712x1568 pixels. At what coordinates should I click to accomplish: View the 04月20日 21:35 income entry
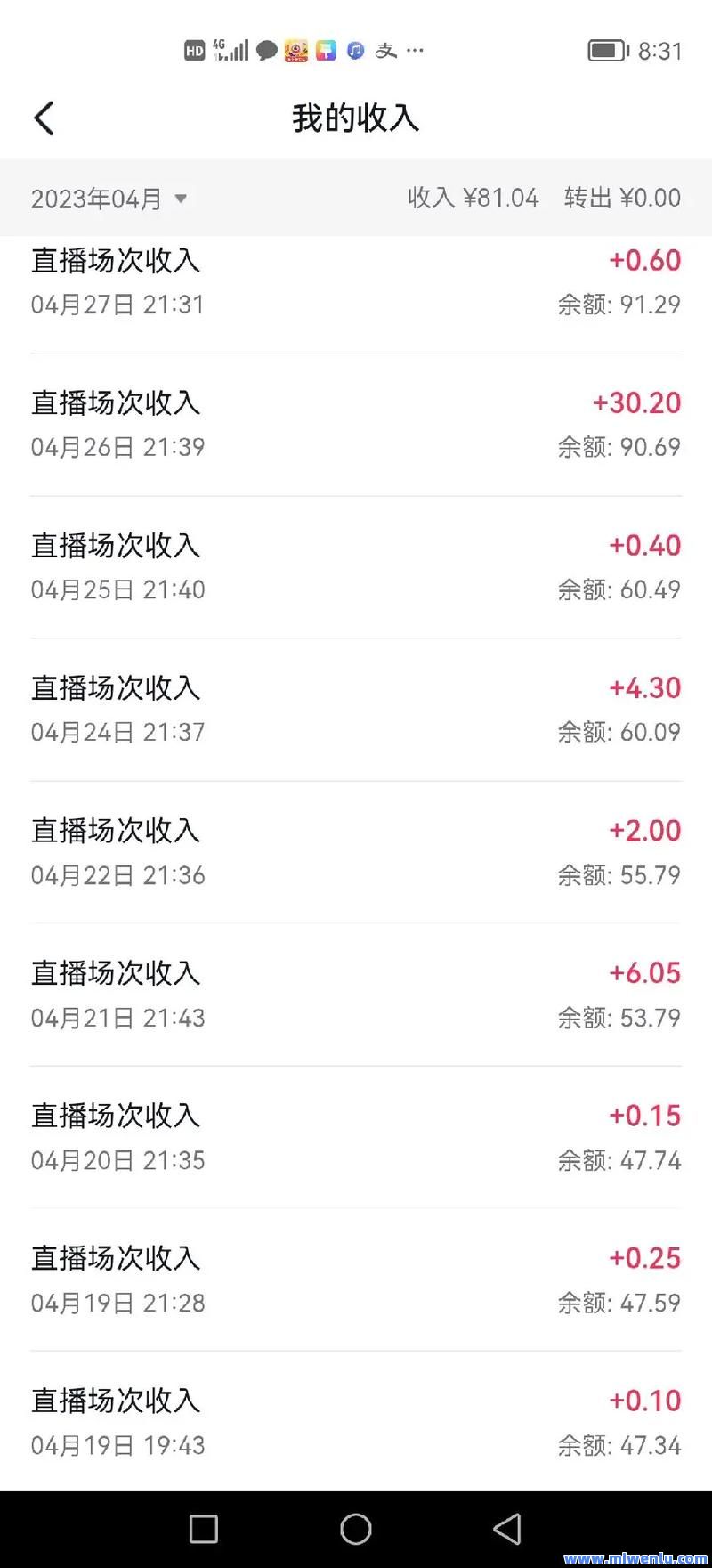(356, 1137)
